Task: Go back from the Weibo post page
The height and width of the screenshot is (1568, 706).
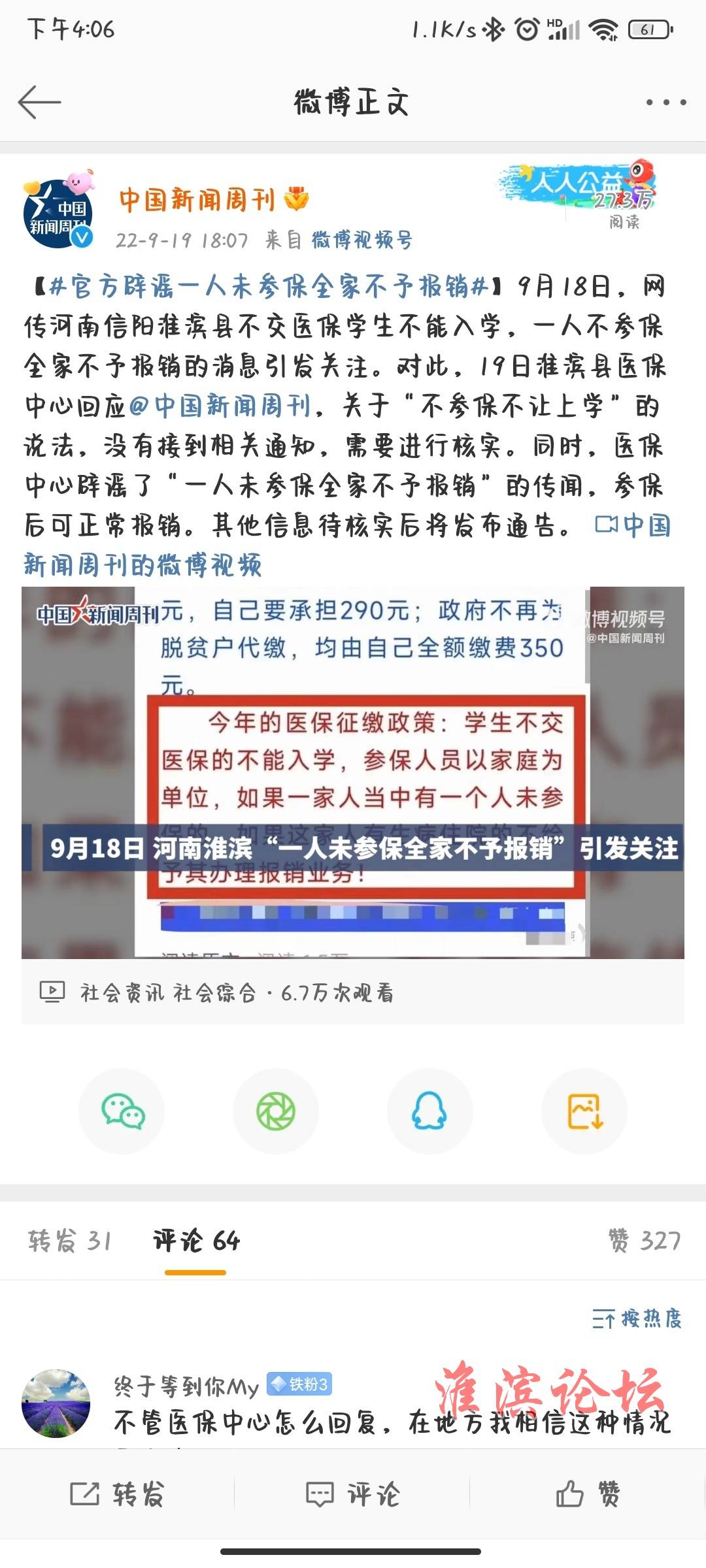Action: tap(39, 103)
